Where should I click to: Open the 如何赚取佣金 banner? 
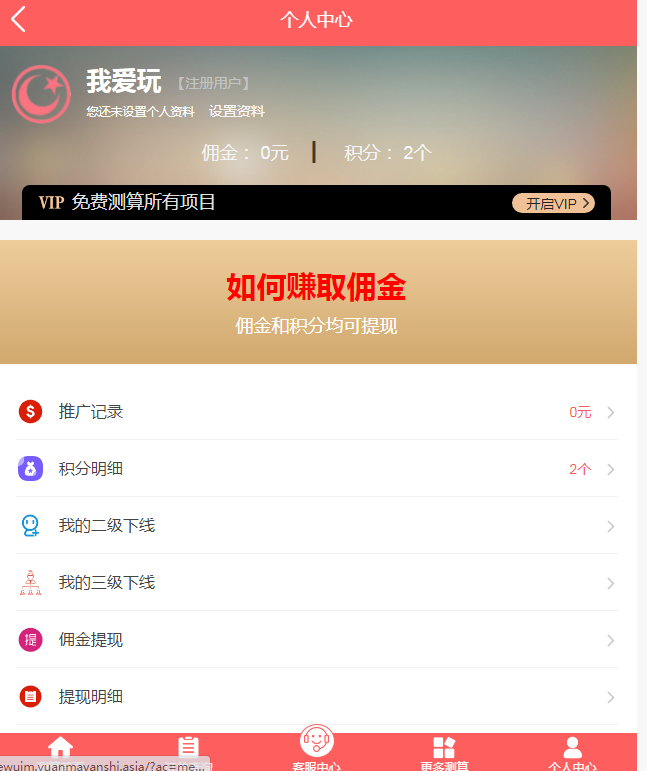(317, 301)
